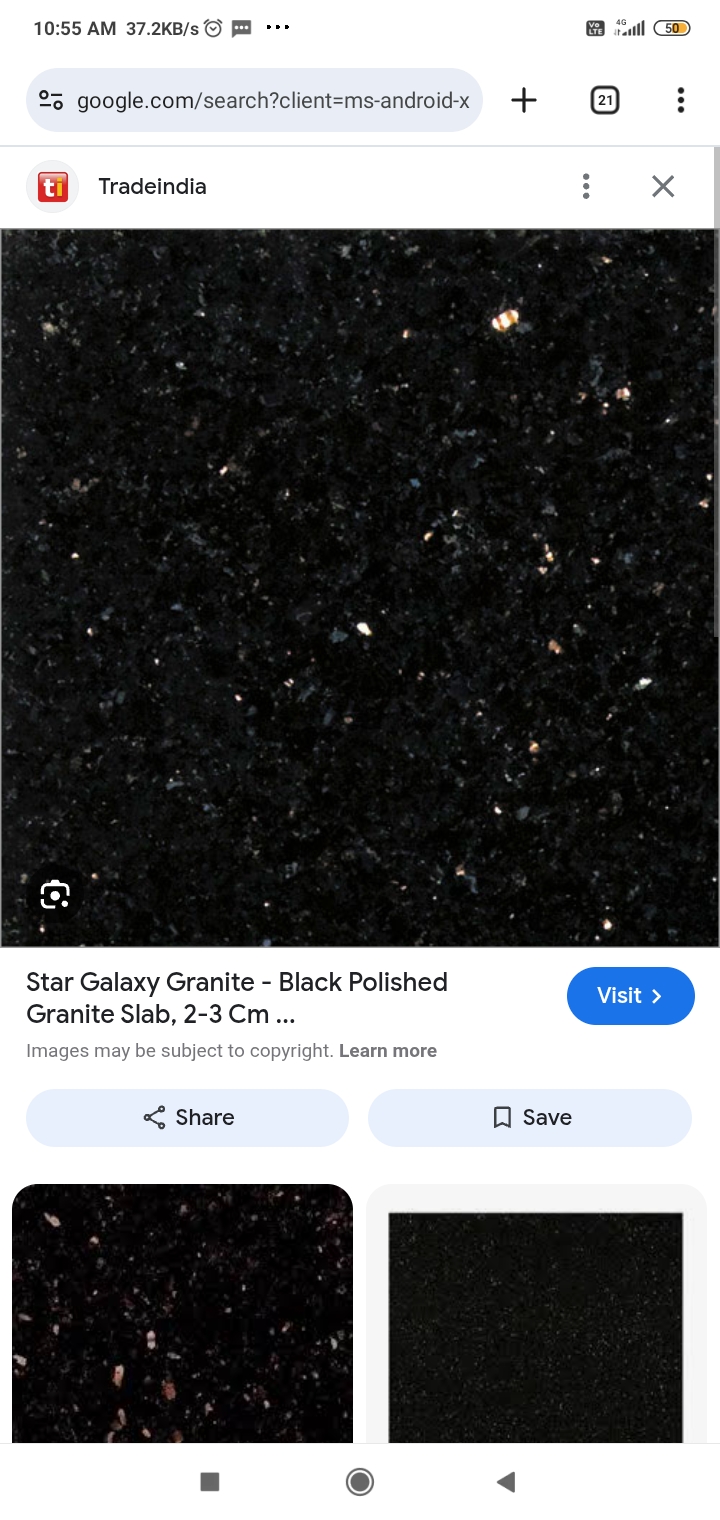Viewport: 720px width, 1520px height.
Task: Open Chrome's three-dot menu
Action: coord(680,100)
